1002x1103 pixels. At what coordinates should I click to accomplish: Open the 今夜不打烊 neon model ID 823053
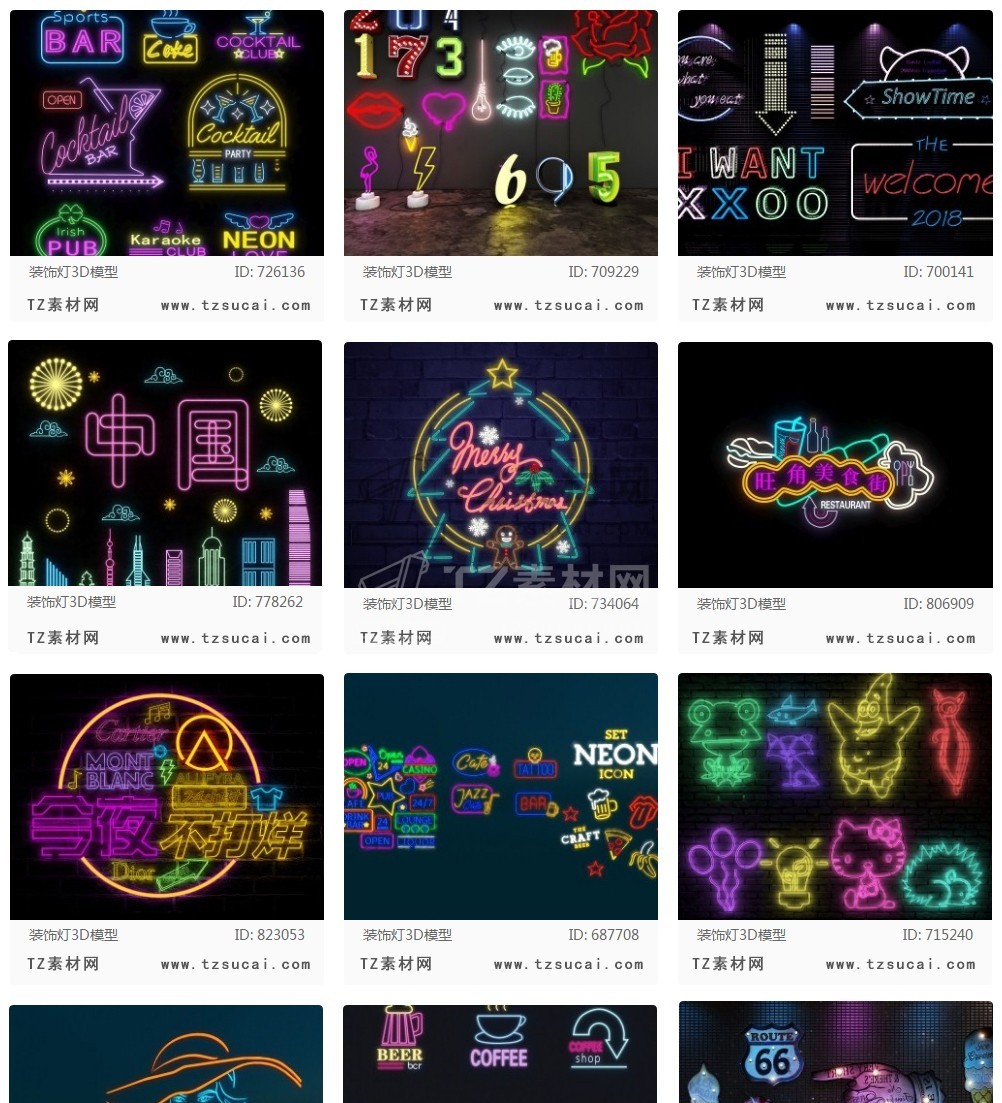click(166, 796)
